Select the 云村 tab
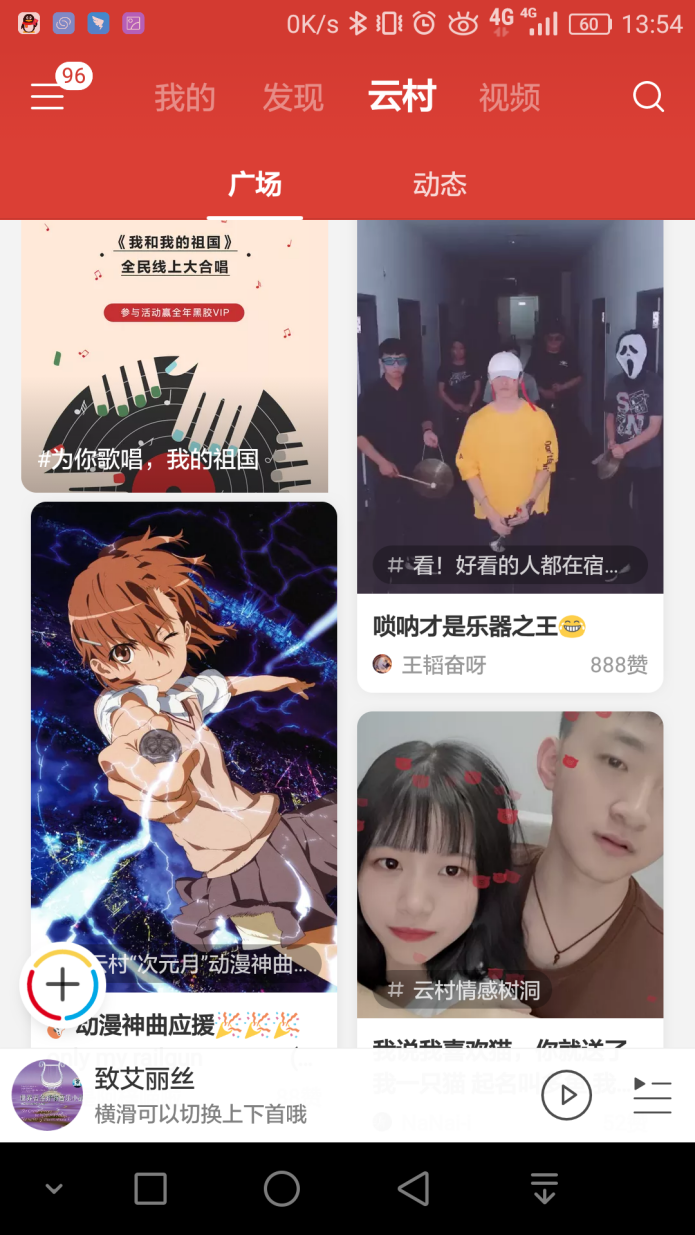The height and width of the screenshot is (1235, 695). click(x=402, y=97)
